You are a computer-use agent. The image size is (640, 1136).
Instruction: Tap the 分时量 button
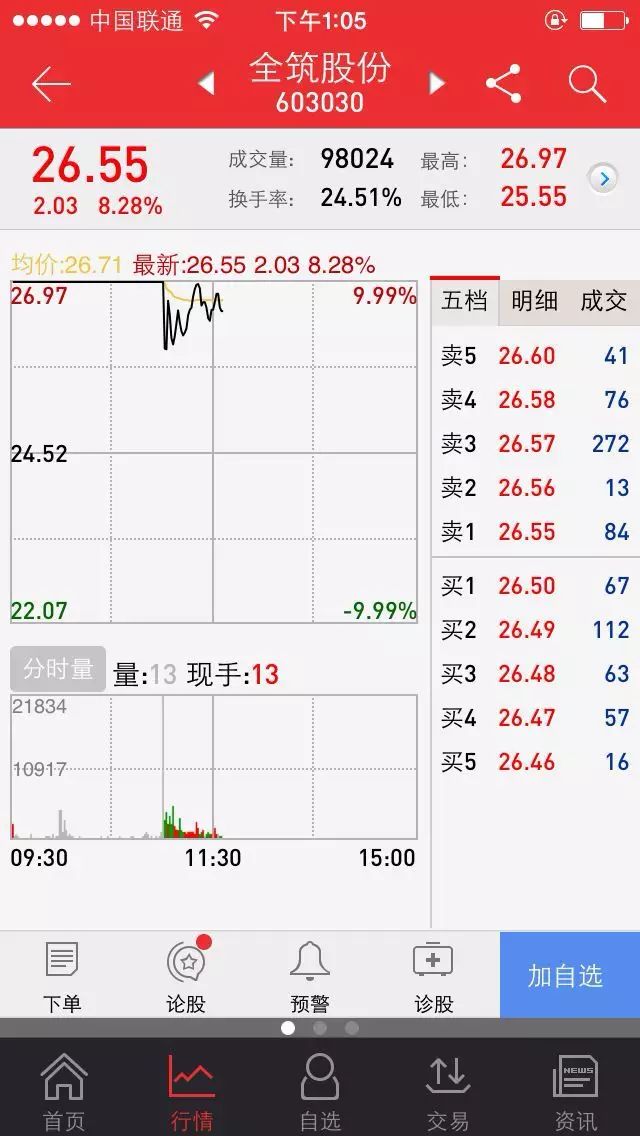(x=58, y=669)
